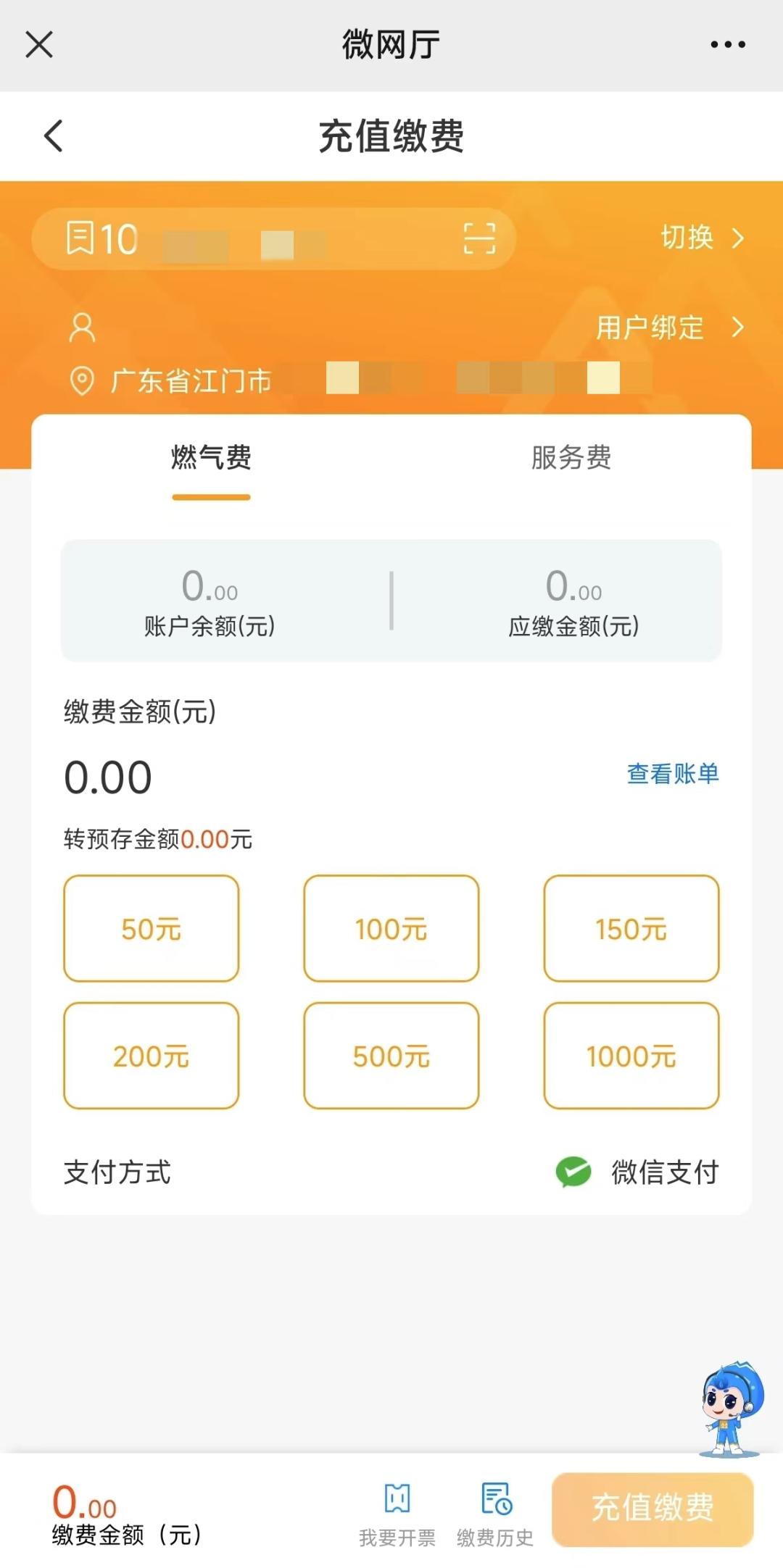Open 查看账单 to view the bill
Viewport: 783px width, 1568px height.
[672, 774]
